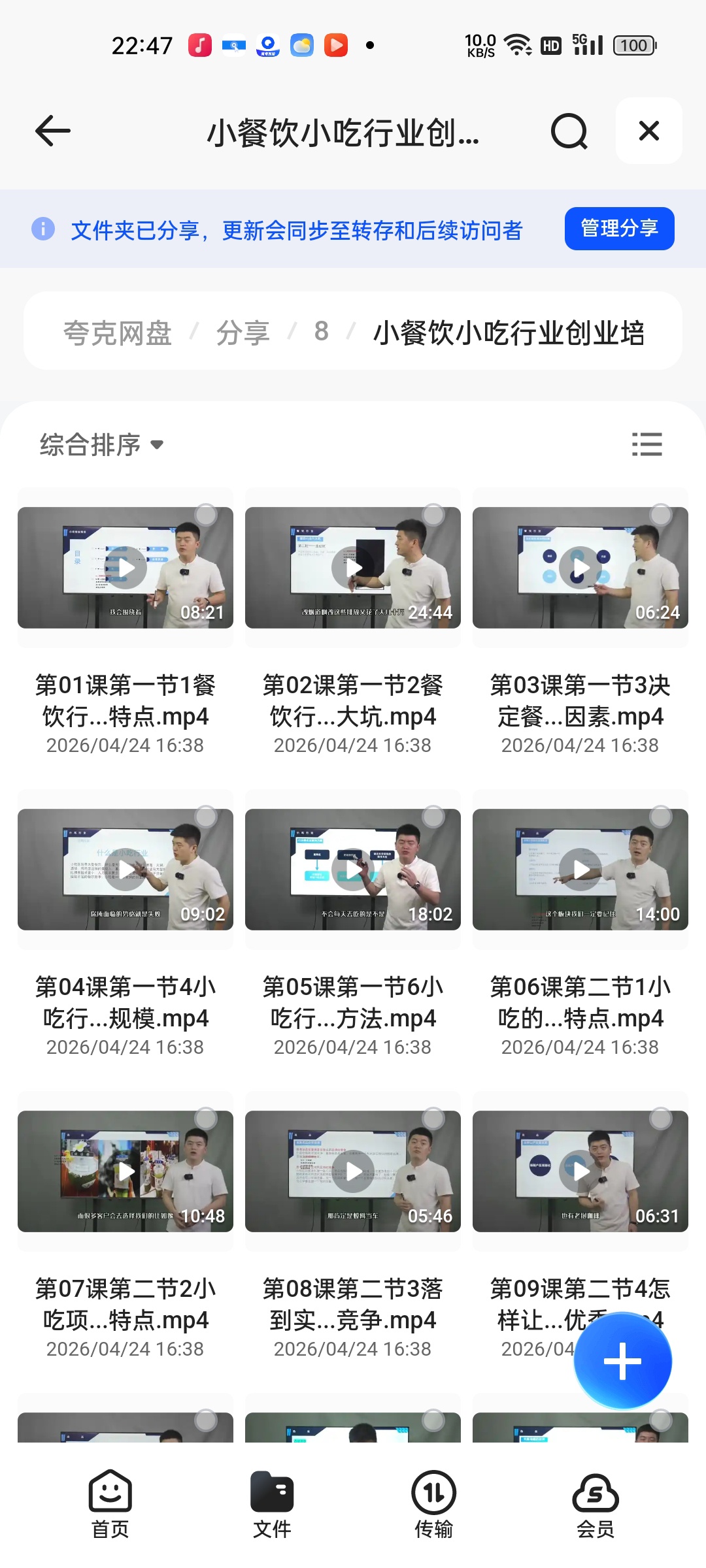The image size is (706, 1568).
Task: Tap the 管理分享 button
Action: pos(619,229)
